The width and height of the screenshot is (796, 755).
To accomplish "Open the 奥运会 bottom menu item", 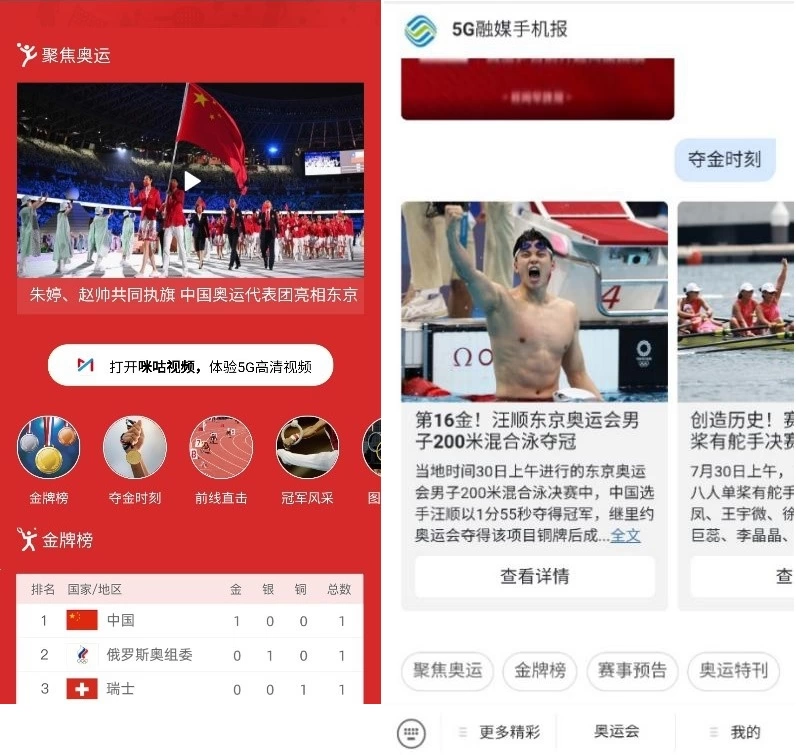I will click(616, 732).
